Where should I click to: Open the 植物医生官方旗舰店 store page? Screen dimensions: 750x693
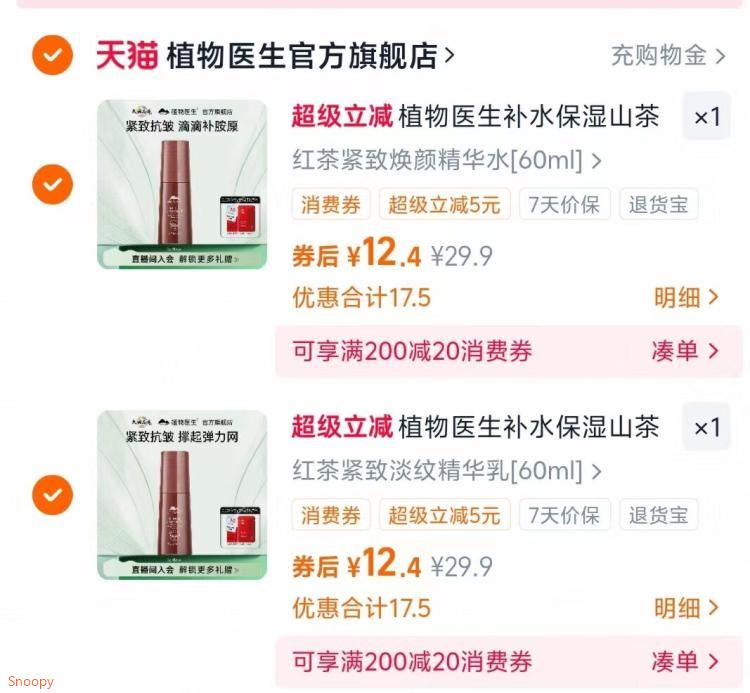pos(300,56)
